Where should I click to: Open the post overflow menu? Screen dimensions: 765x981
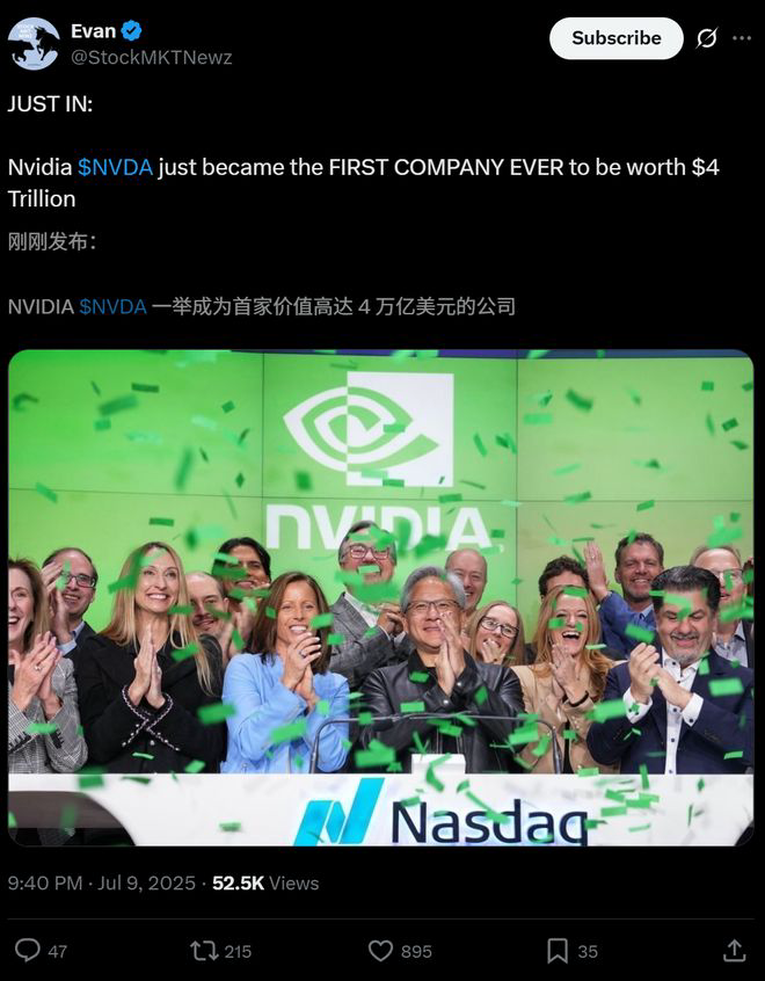pos(741,38)
